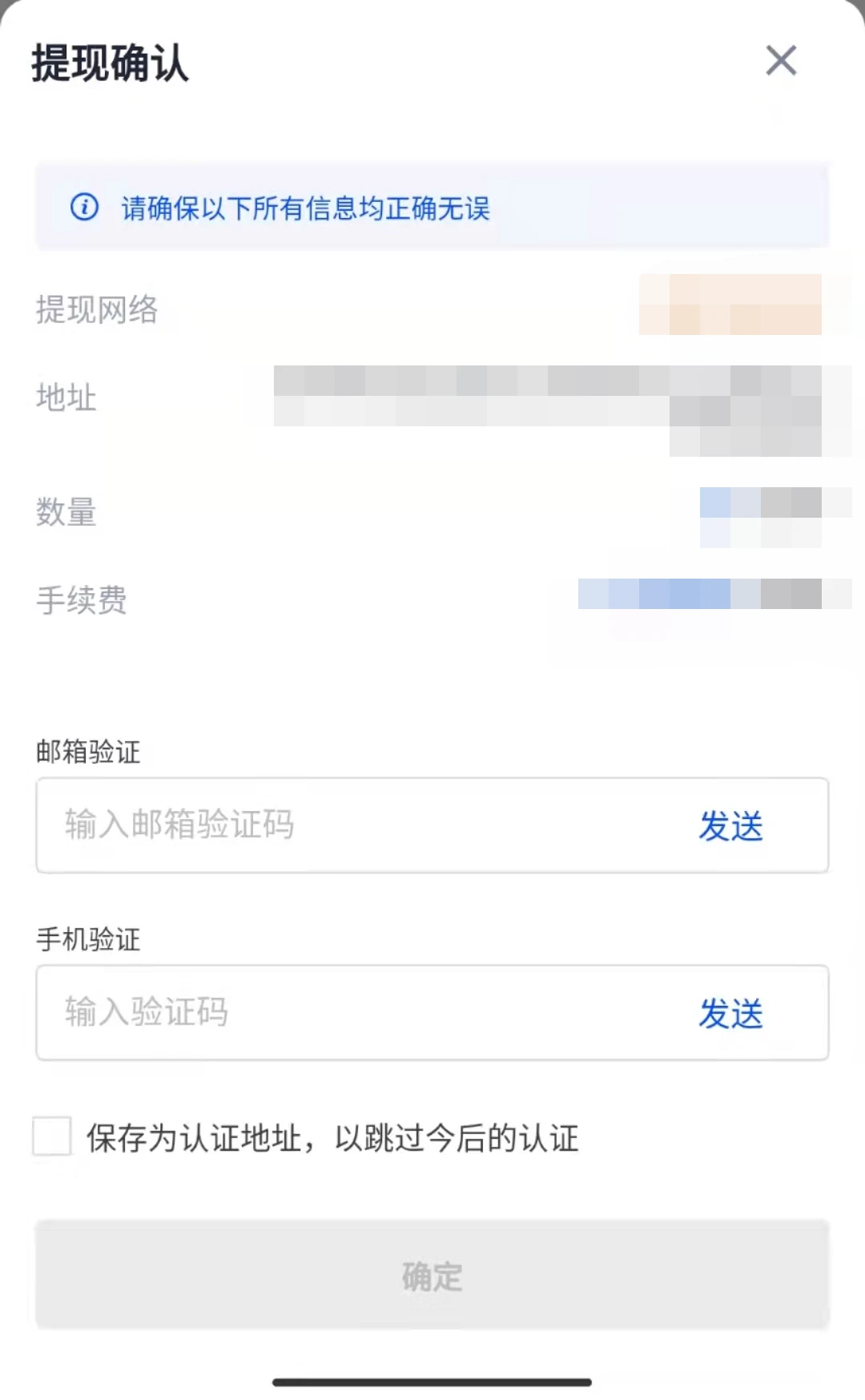Screen dimensions: 865x1400
Task: Click the info icon in the notice banner
Action: [x=82, y=208]
